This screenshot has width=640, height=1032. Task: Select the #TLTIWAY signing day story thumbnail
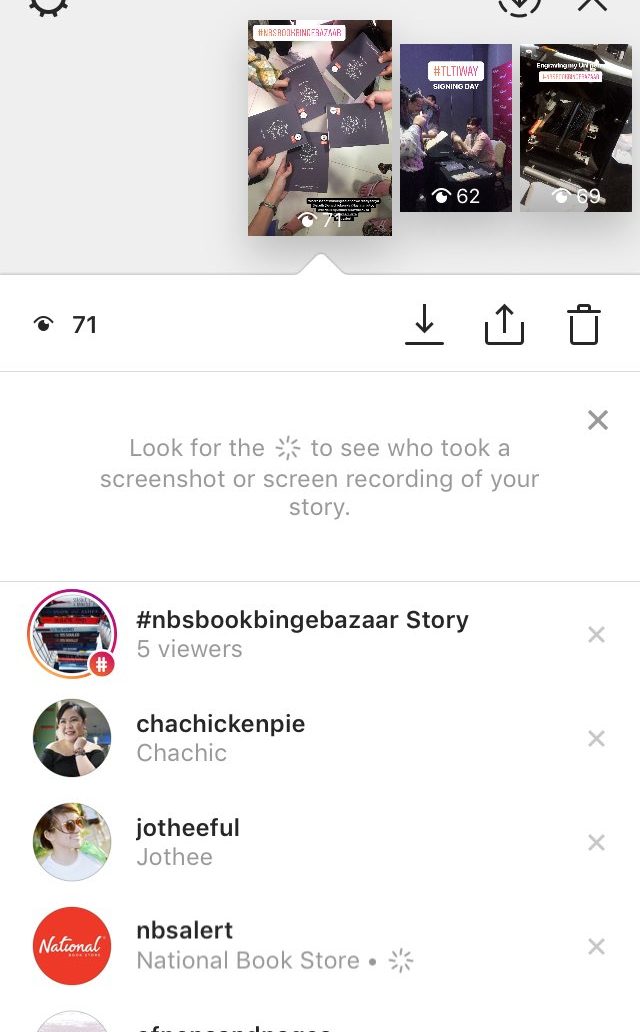tap(455, 127)
